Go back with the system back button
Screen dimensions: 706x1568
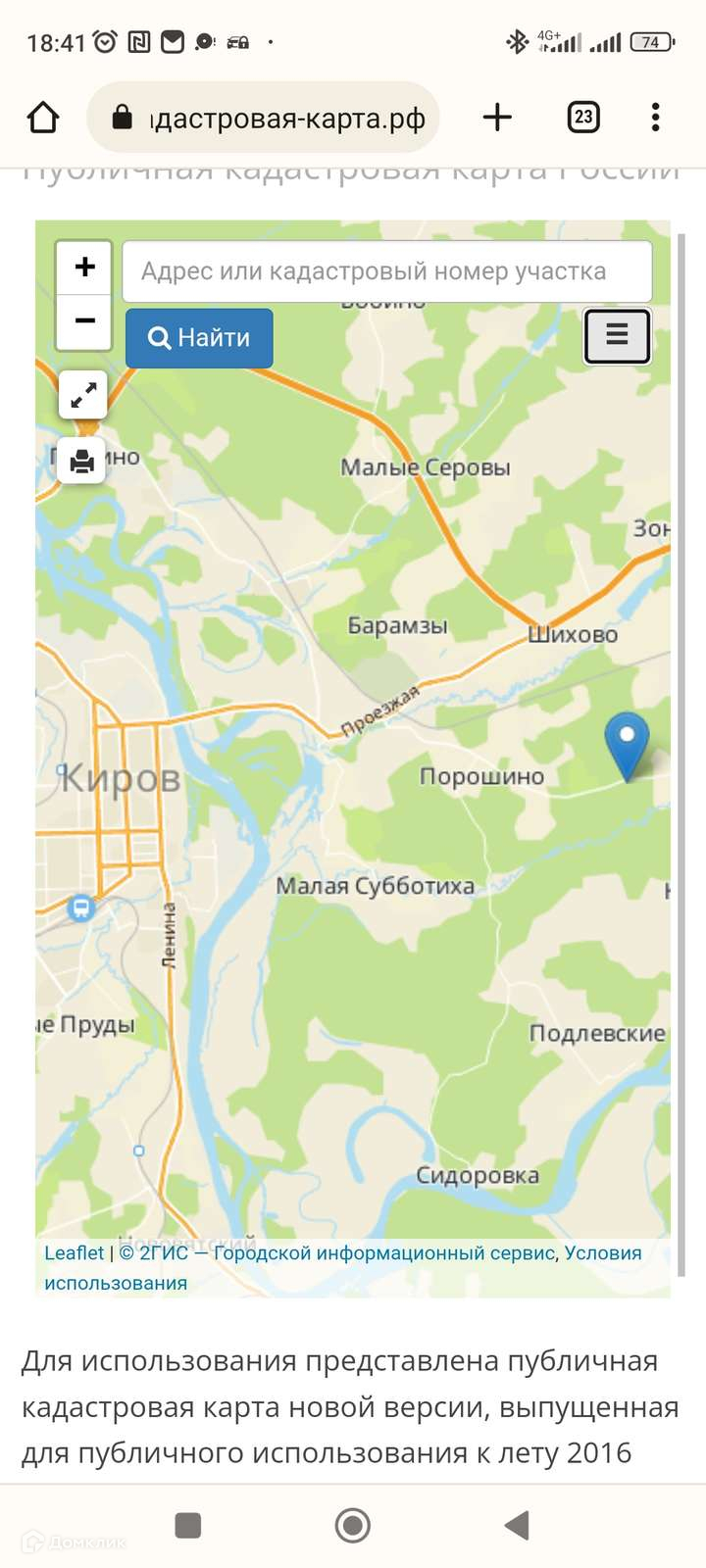pos(517,1525)
